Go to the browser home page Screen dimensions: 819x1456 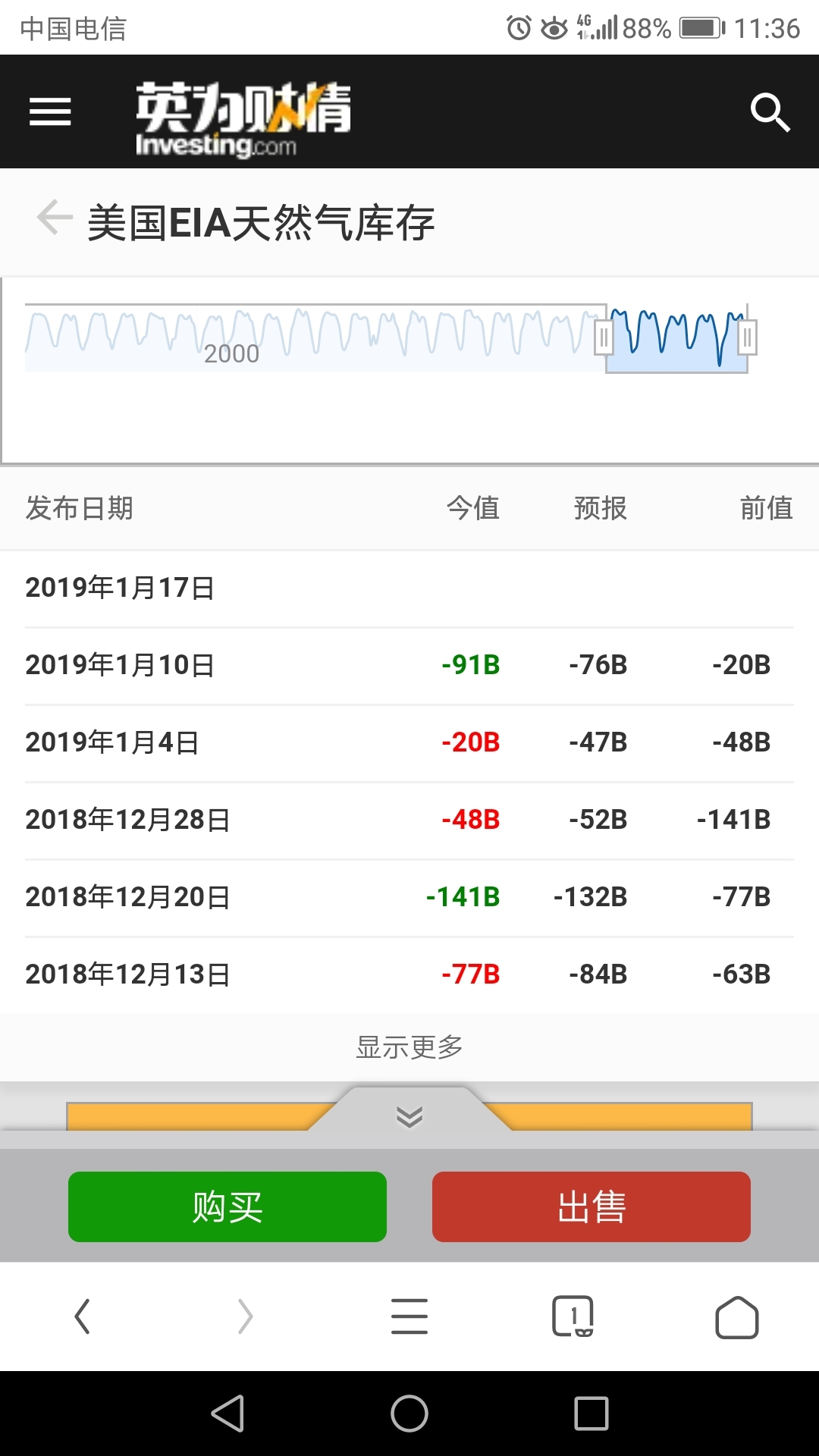point(736,1316)
